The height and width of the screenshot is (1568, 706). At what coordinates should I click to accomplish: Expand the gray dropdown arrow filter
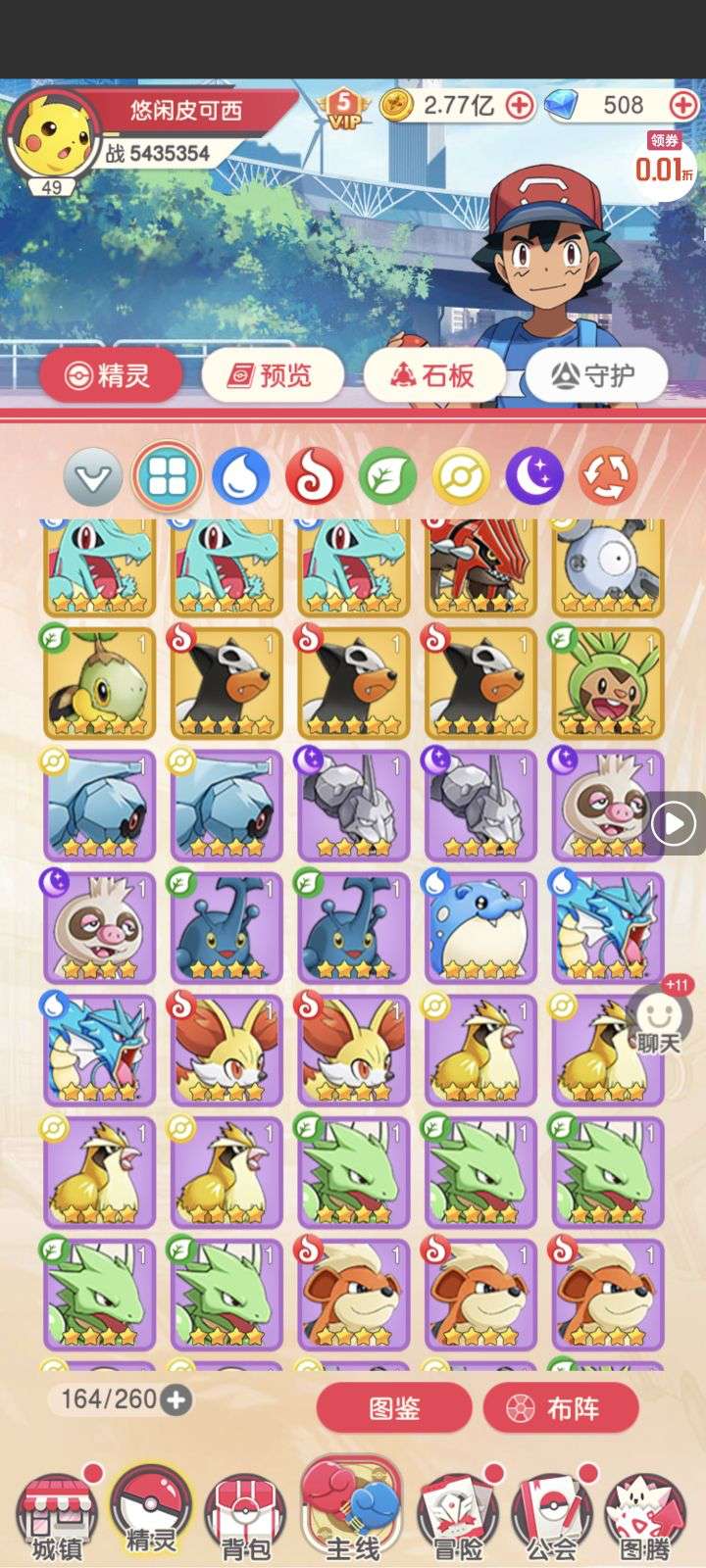click(x=93, y=477)
